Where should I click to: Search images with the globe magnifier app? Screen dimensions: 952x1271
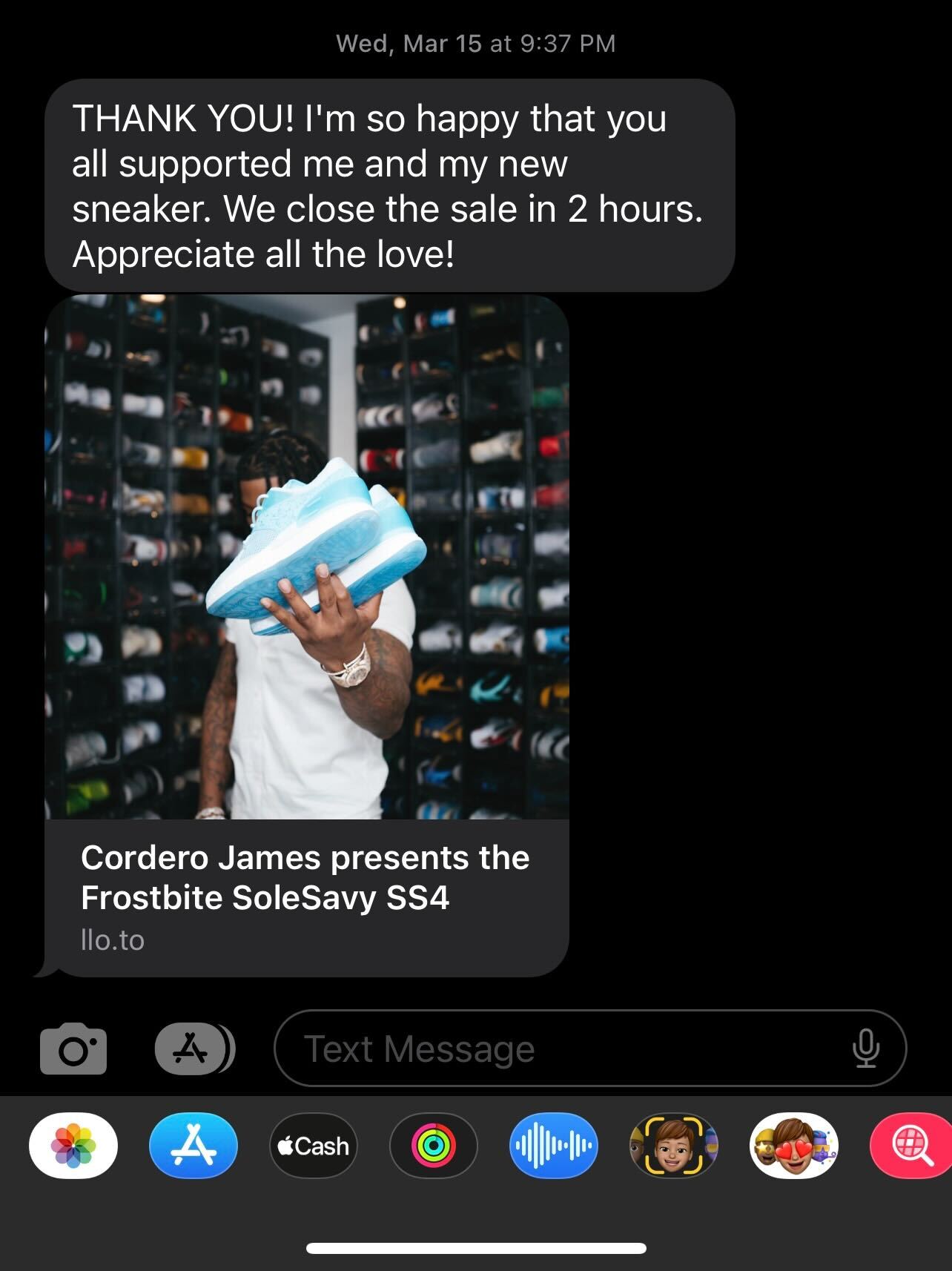(x=912, y=1146)
